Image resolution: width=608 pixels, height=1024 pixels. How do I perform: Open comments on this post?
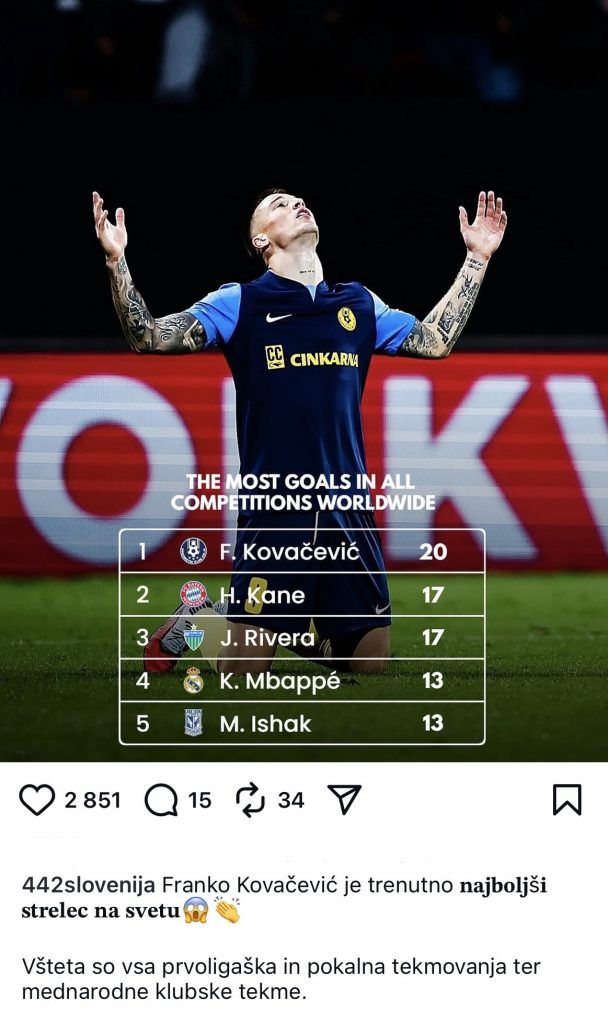coord(161,800)
